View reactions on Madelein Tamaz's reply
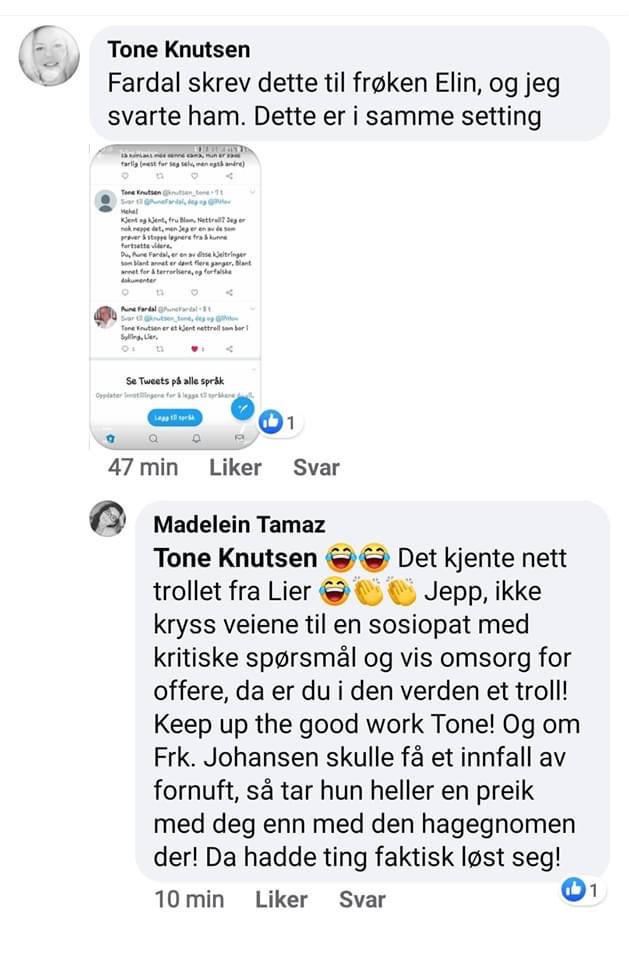The width and height of the screenshot is (629, 960). point(583,890)
